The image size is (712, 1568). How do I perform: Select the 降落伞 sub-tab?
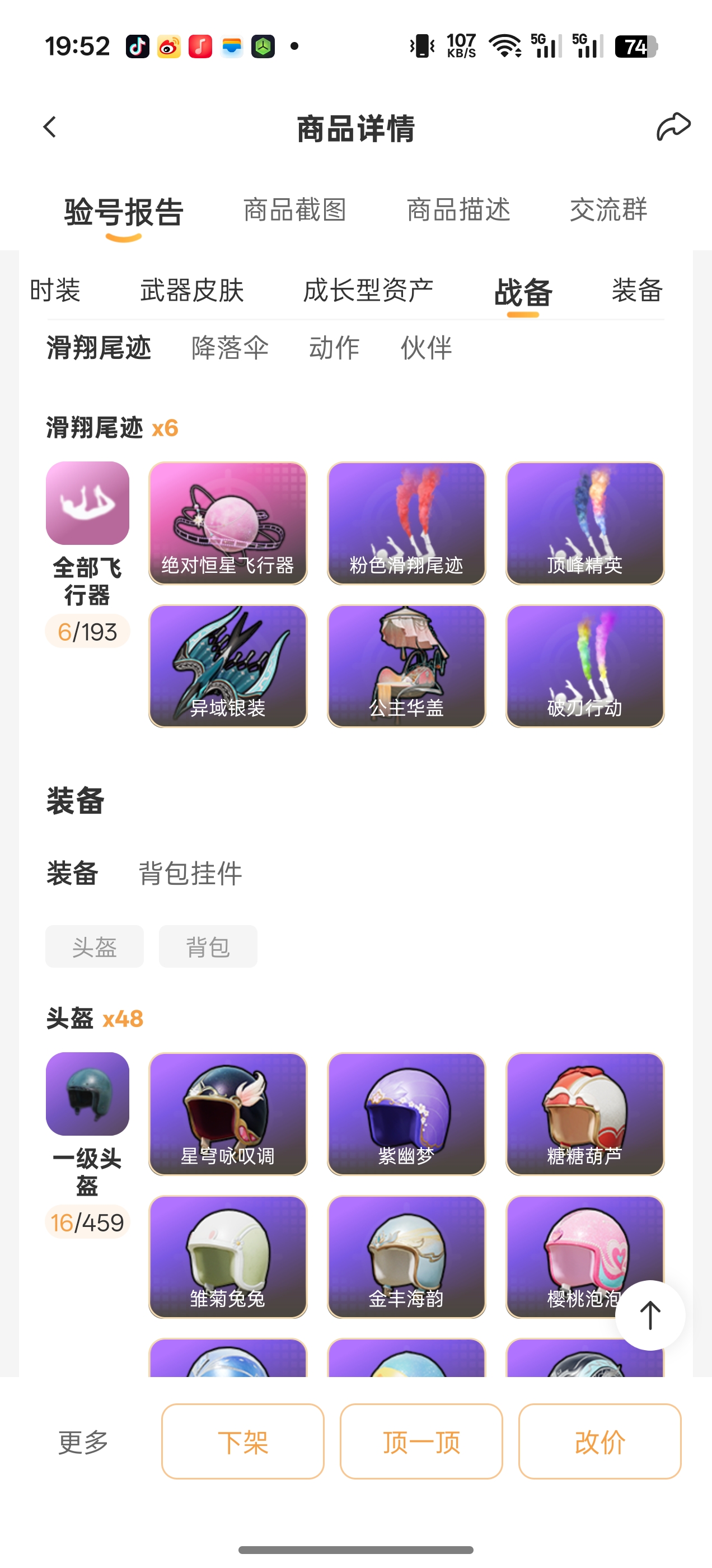[230, 348]
